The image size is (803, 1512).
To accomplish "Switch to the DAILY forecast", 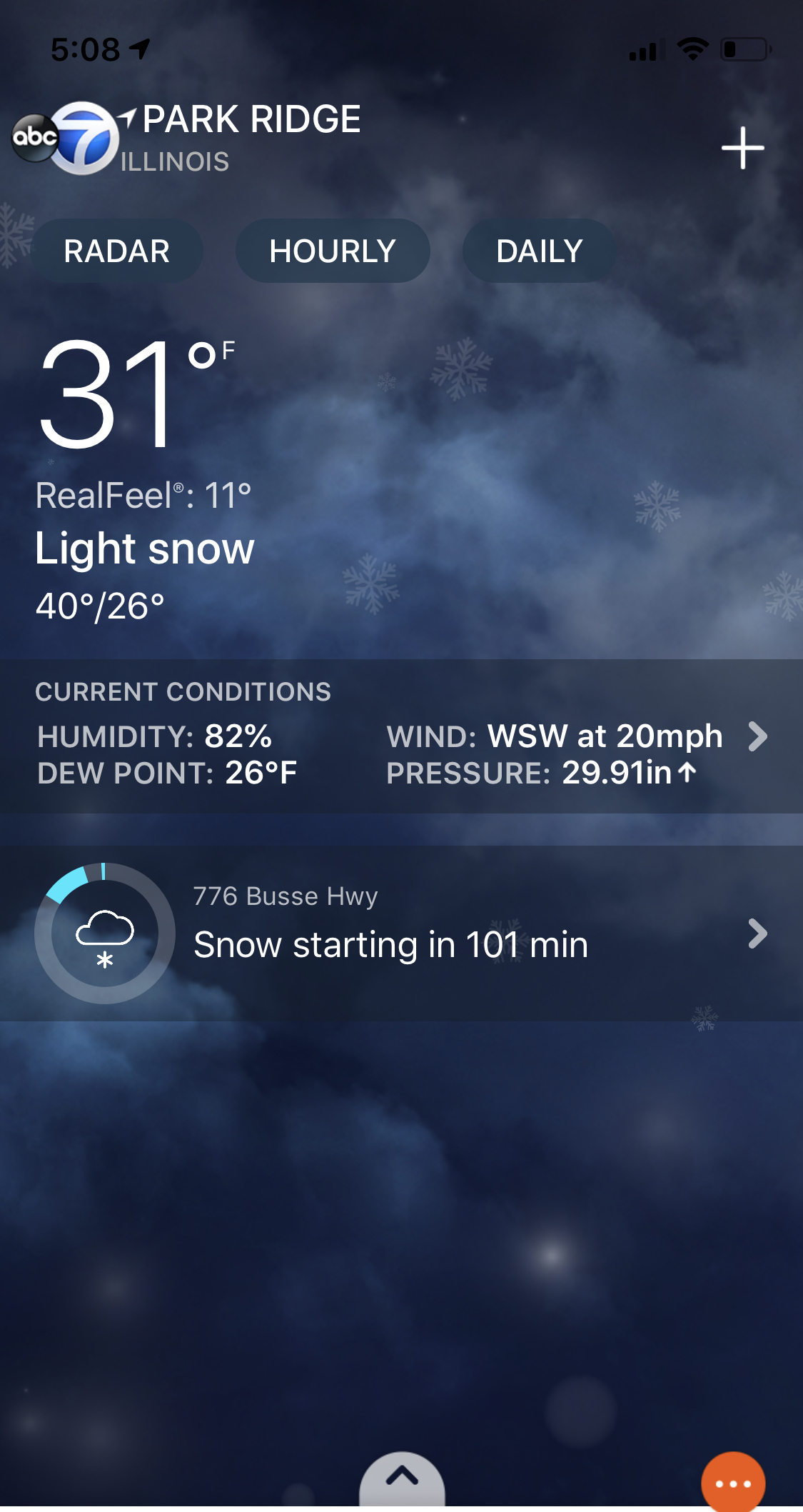I will [x=540, y=251].
